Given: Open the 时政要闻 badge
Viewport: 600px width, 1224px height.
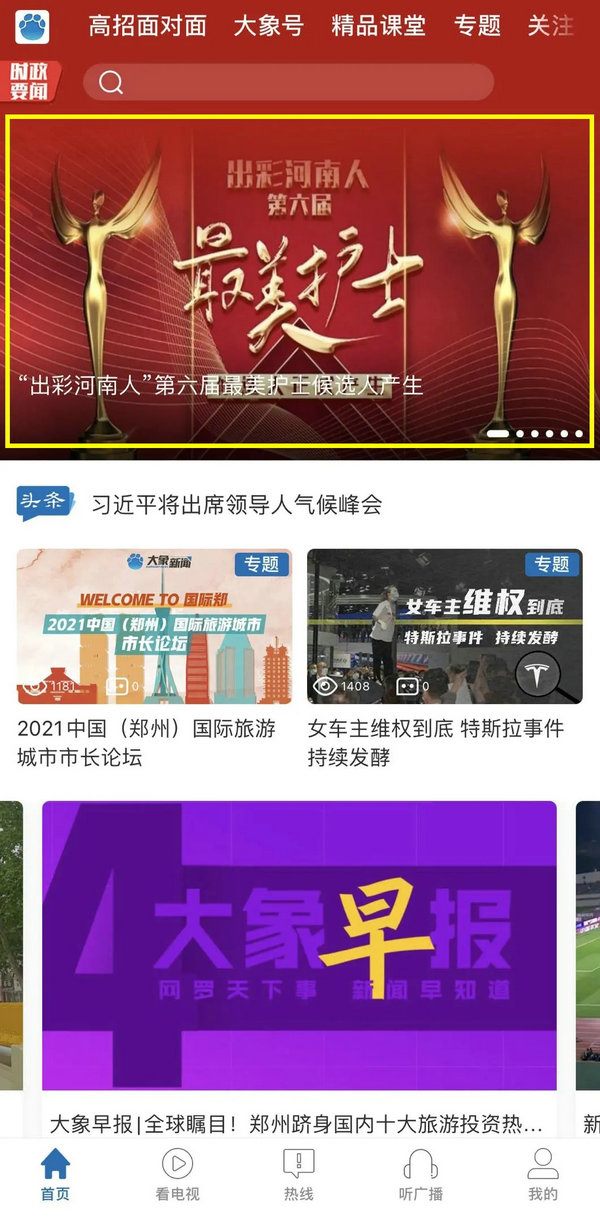Looking at the screenshot, I should (32, 82).
